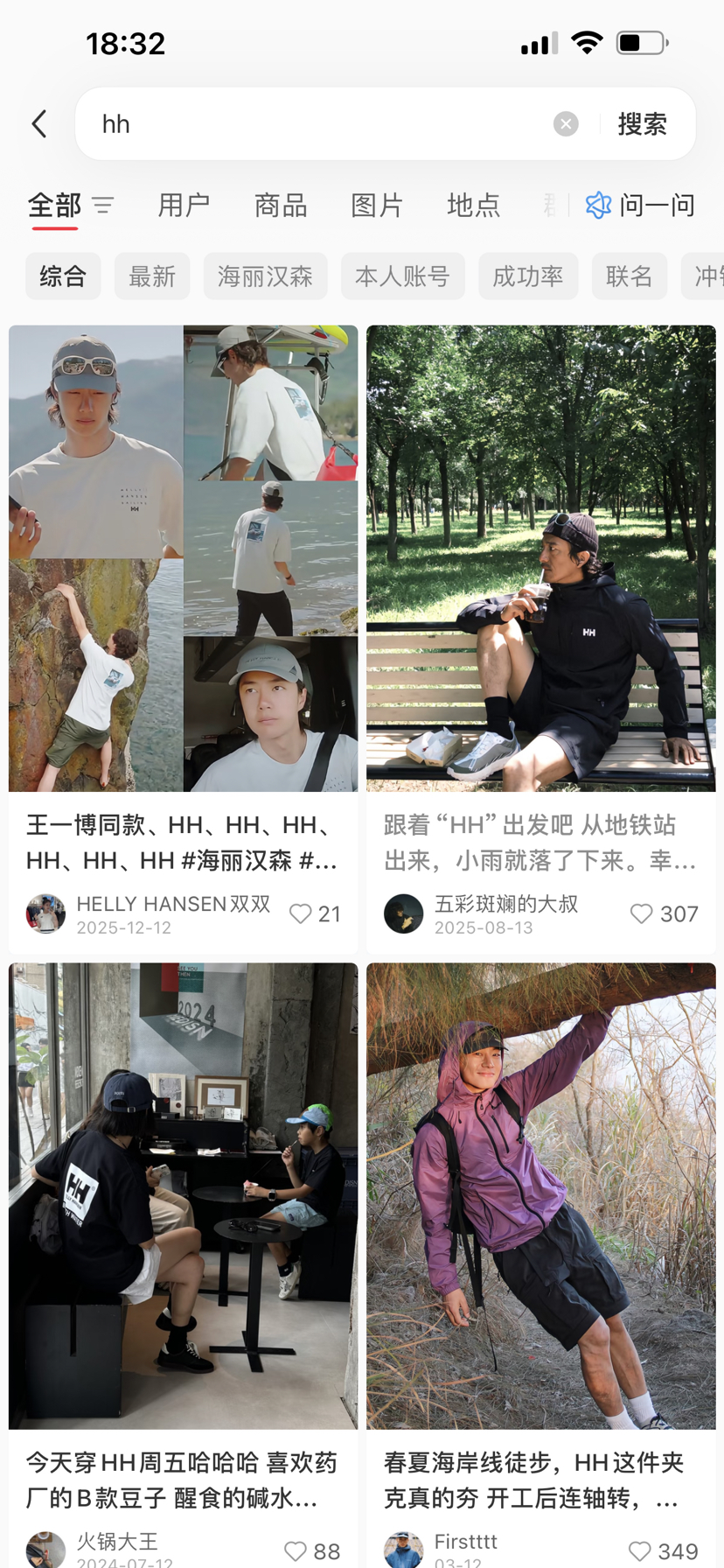This screenshot has height=1568, width=724.
Task: Tap the 搜索 search button
Action: coord(643,123)
